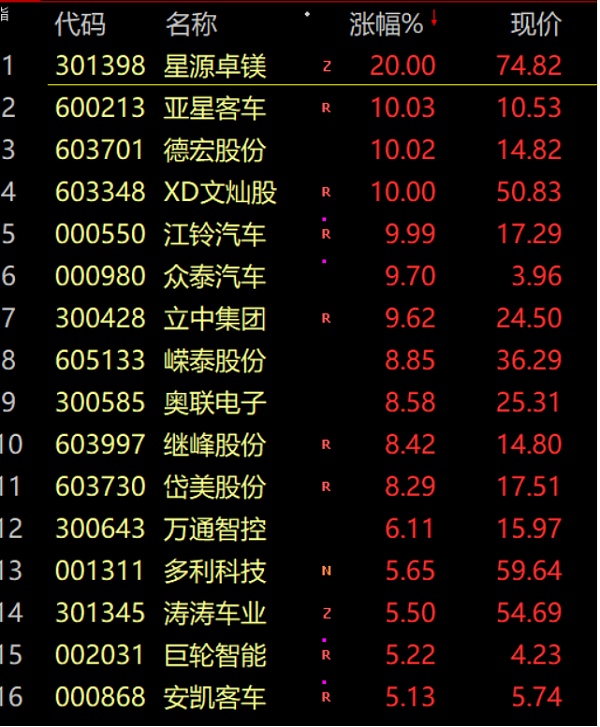Sort by 涨幅% column header
600x727 pixels.
[x=386, y=25]
